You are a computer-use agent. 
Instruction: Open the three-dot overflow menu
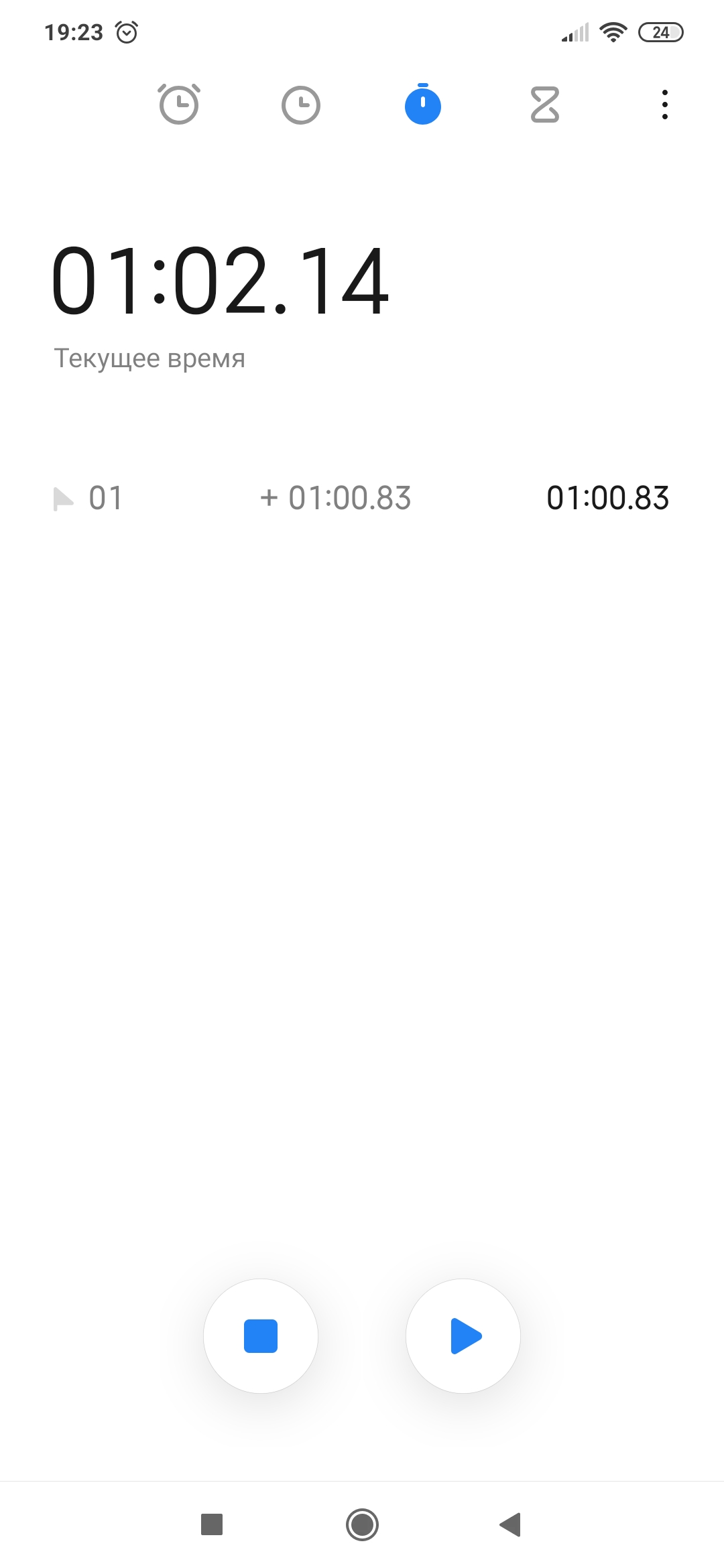pyautogui.click(x=664, y=105)
